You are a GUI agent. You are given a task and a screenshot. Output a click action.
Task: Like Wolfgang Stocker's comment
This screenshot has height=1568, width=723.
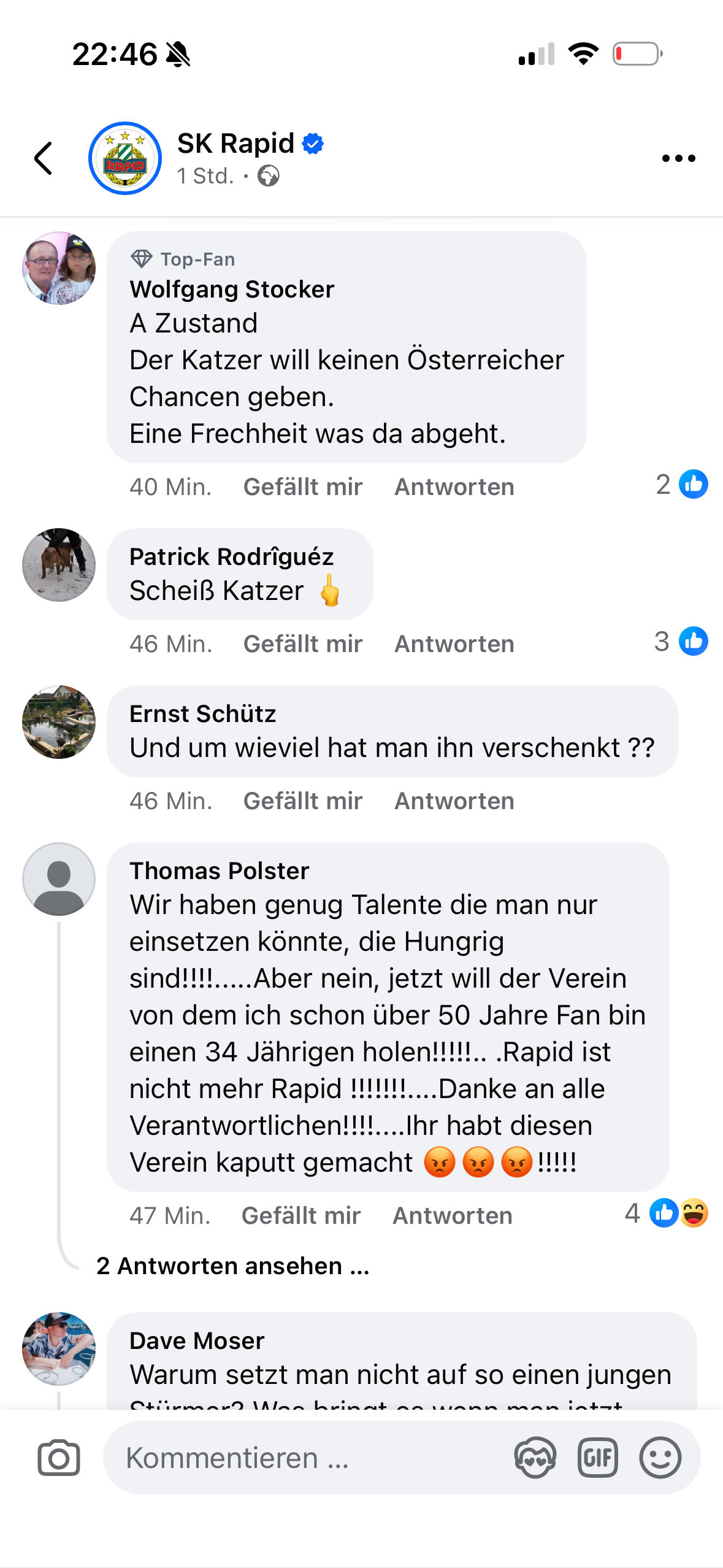pyautogui.click(x=302, y=487)
